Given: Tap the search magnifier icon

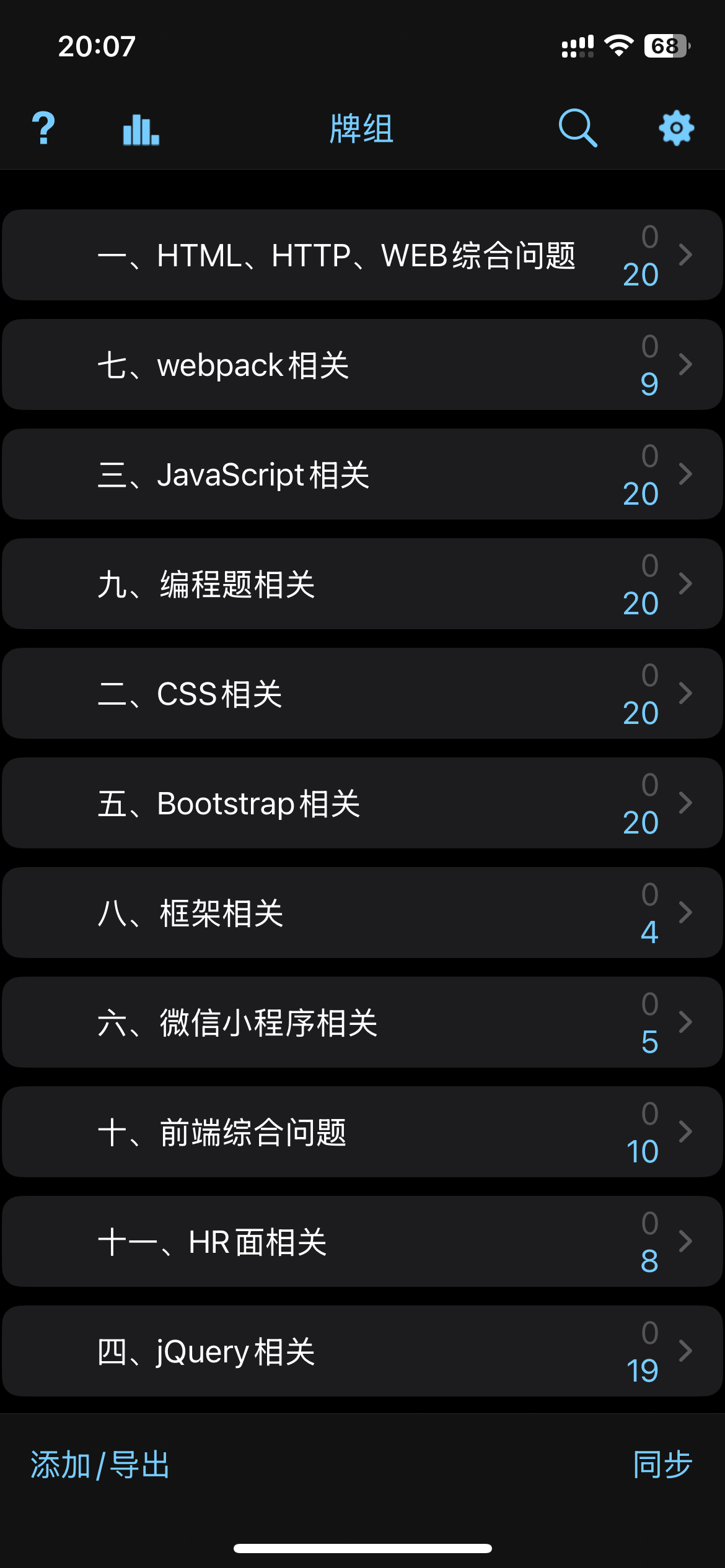Looking at the screenshot, I should point(578,128).
